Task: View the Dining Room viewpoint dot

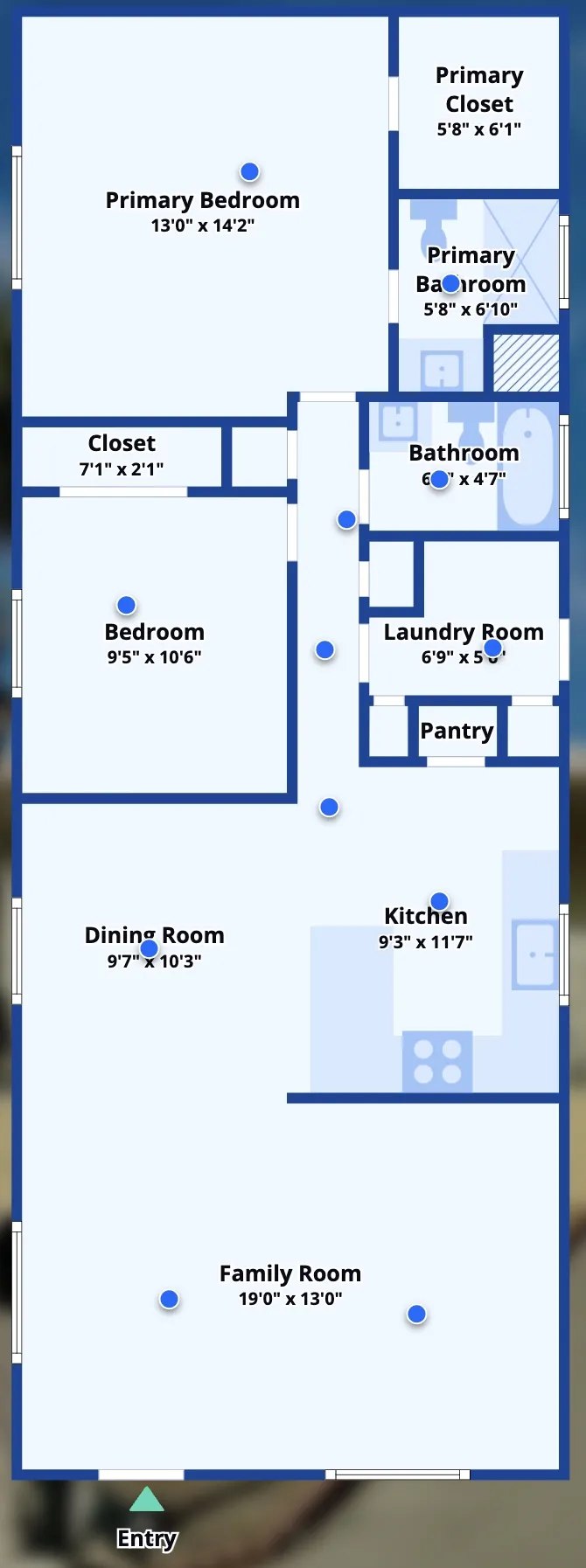Action: [150, 948]
